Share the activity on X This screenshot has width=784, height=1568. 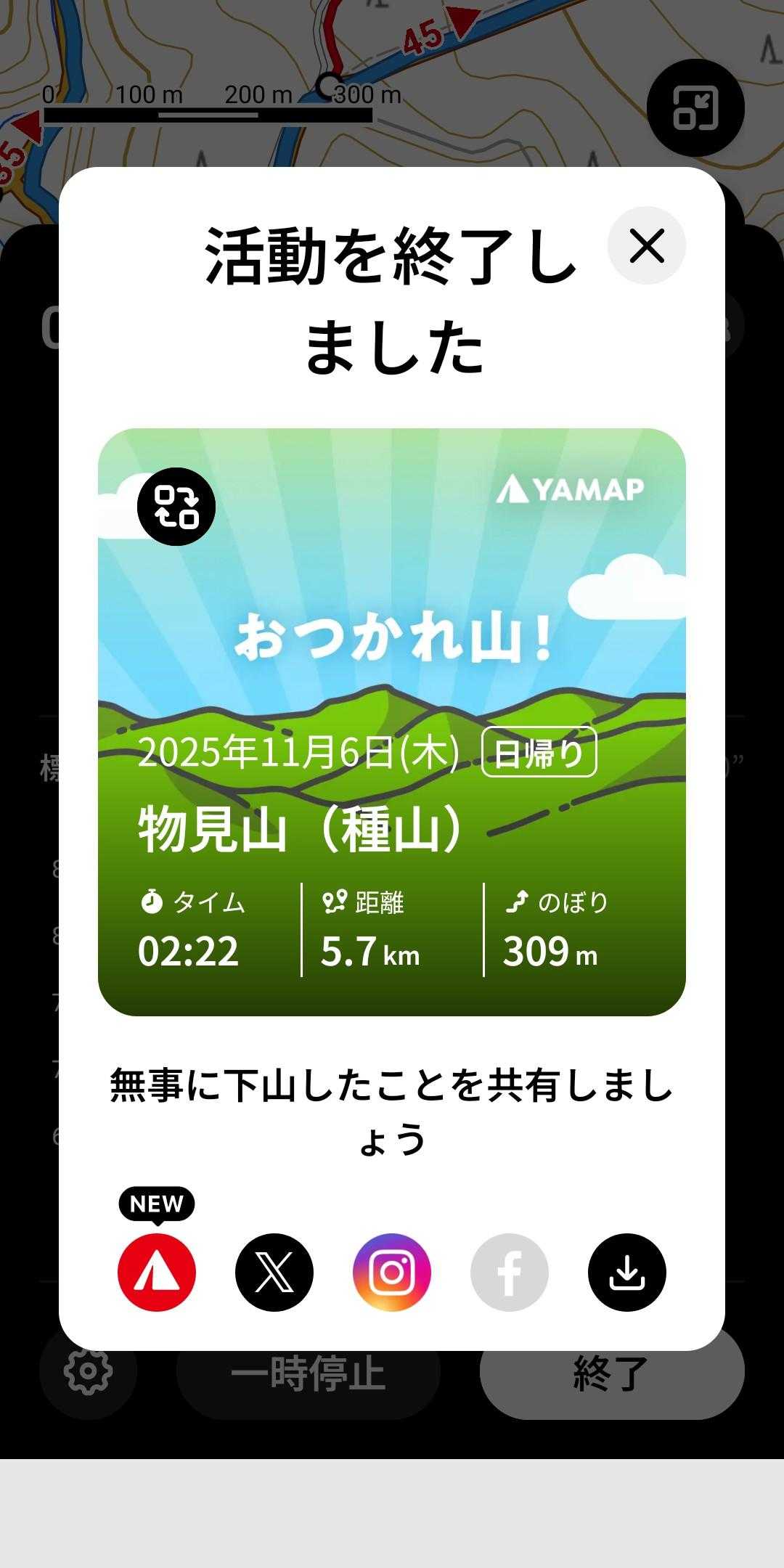(274, 1273)
